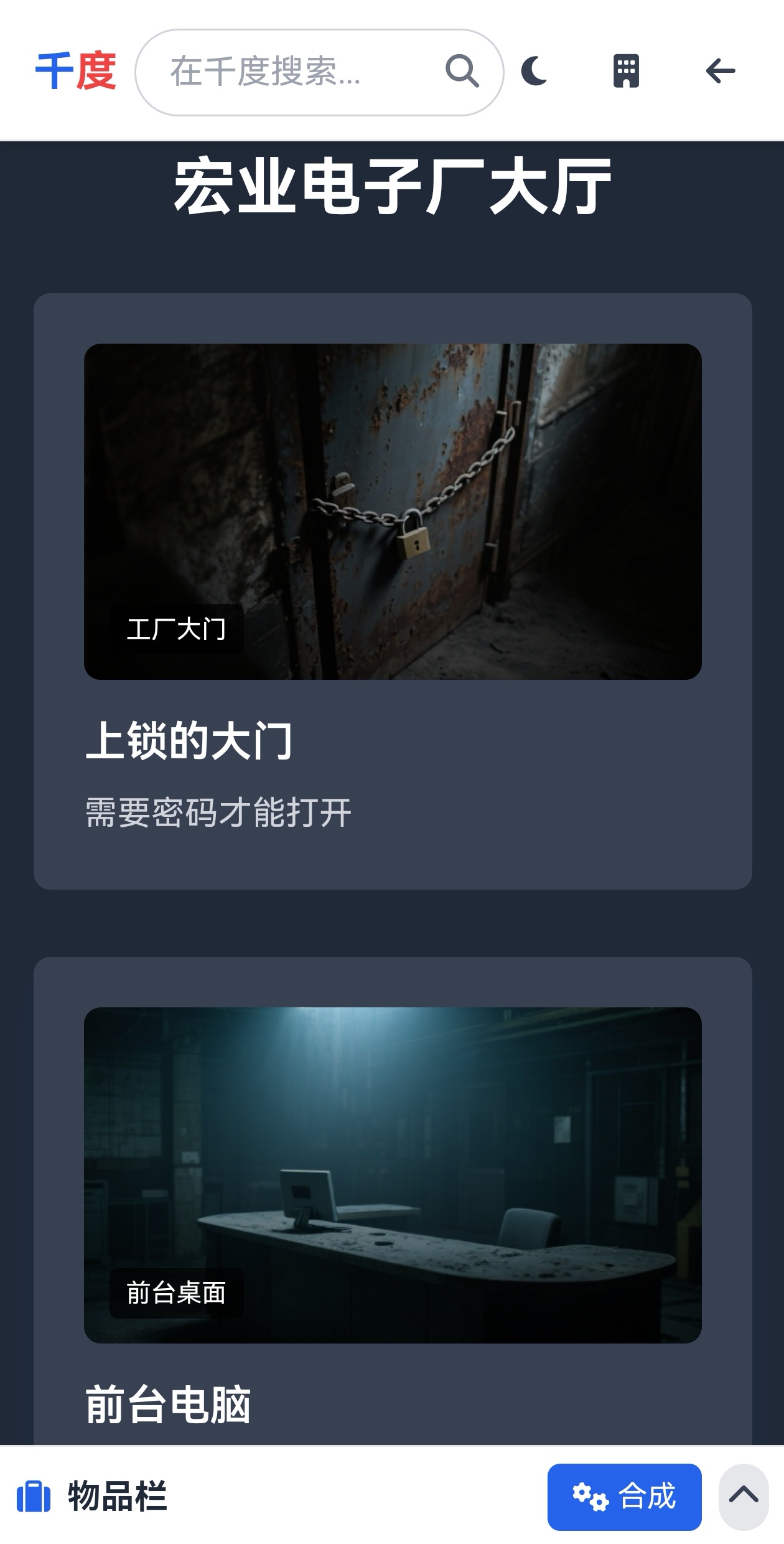Tap the 合成 craft button
Viewport: 784px width, 1544px height.
click(x=624, y=1496)
